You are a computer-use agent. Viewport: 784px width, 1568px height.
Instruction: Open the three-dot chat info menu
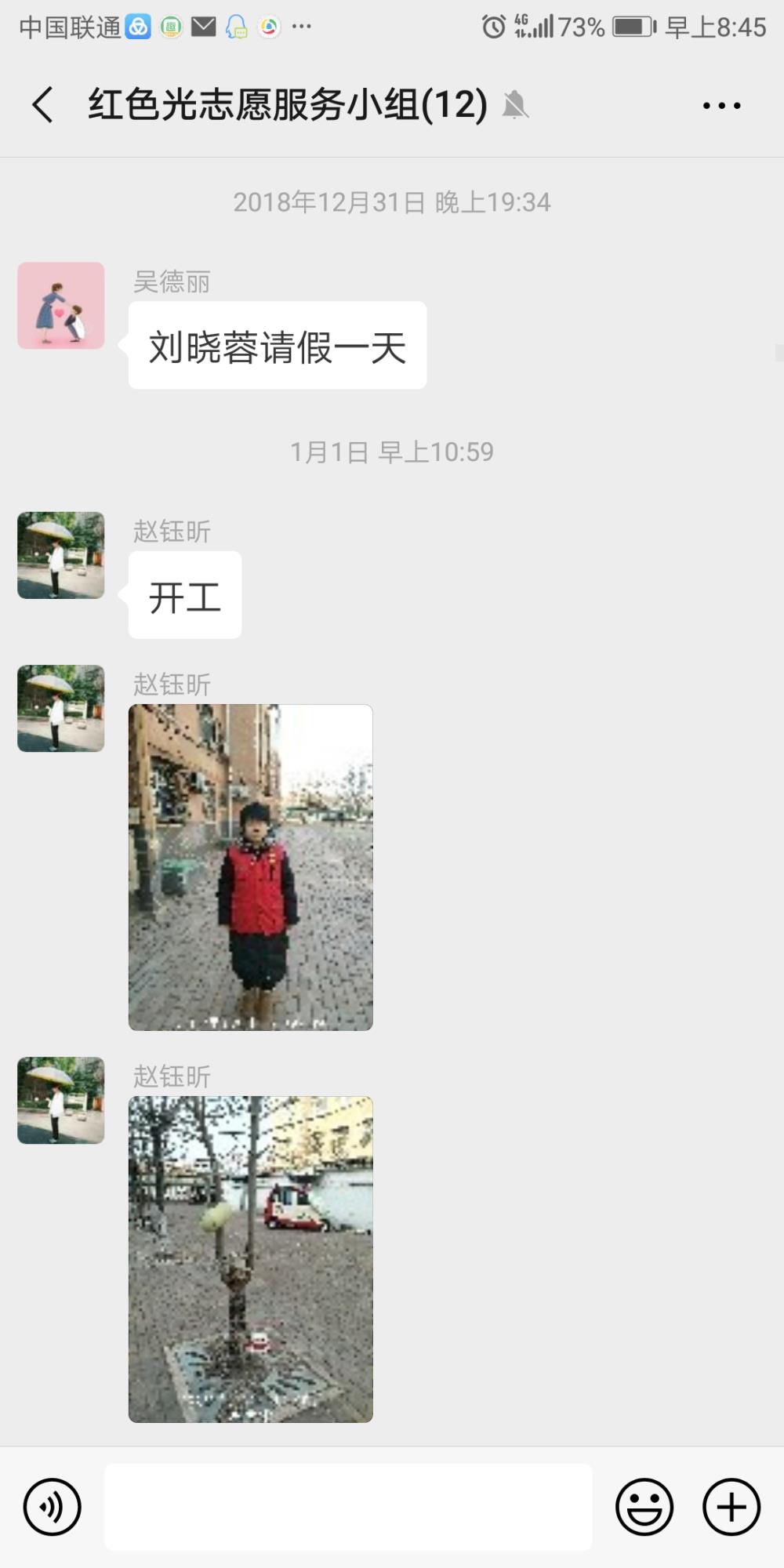(721, 105)
